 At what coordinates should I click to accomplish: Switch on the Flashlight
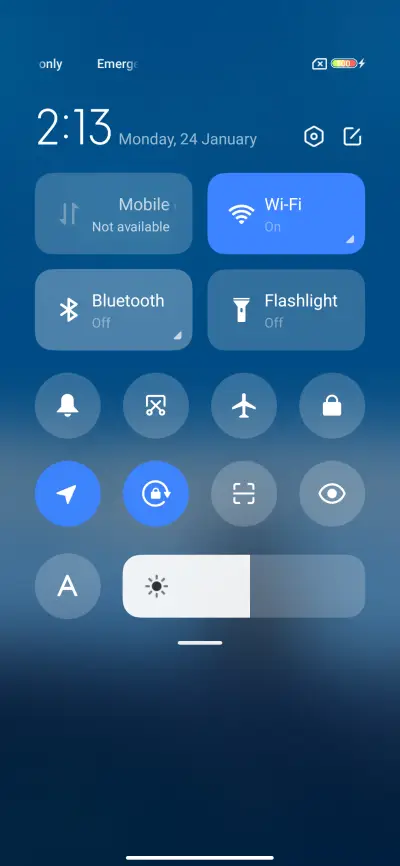[286, 310]
